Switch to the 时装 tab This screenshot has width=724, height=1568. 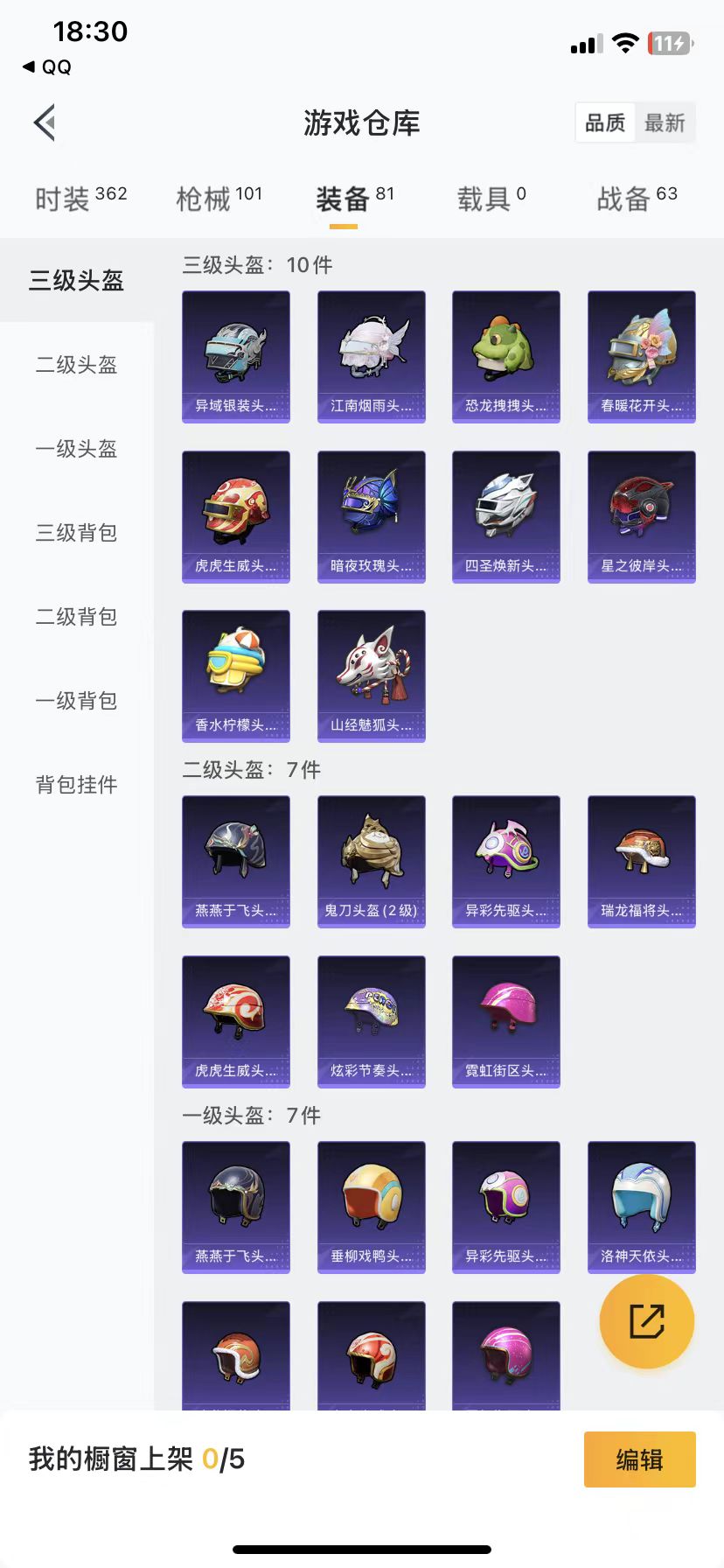point(80,199)
